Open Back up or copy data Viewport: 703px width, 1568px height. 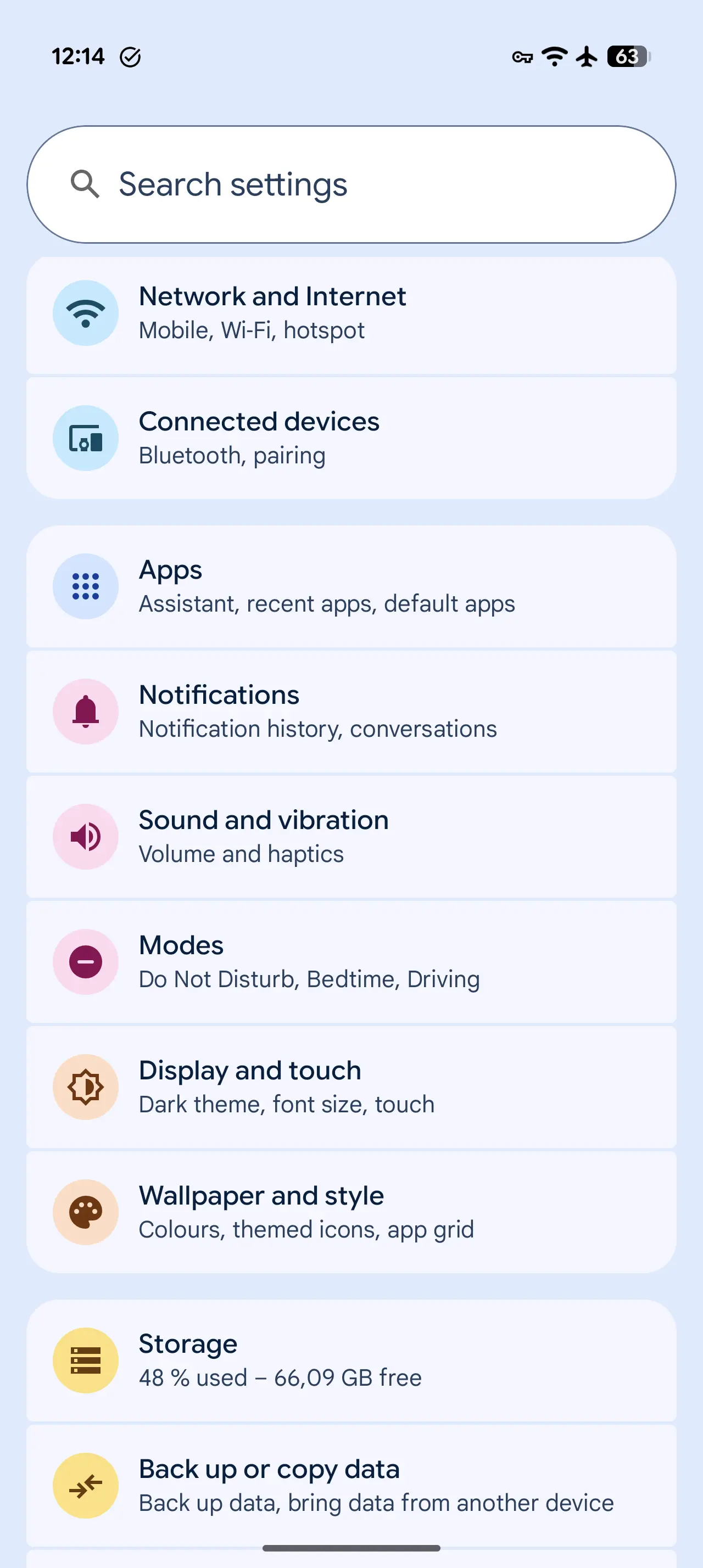[351, 1485]
